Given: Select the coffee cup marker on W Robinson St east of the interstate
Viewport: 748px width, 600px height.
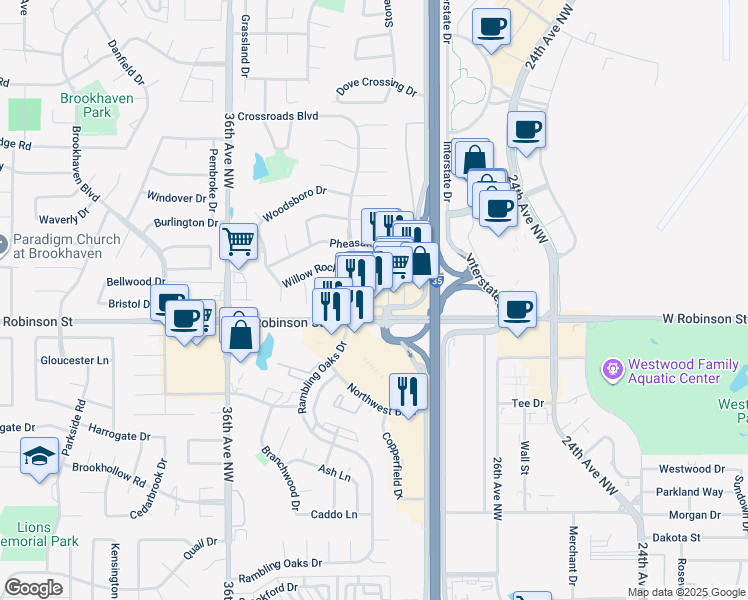Looking at the screenshot, I should click(x=518, y=310).
